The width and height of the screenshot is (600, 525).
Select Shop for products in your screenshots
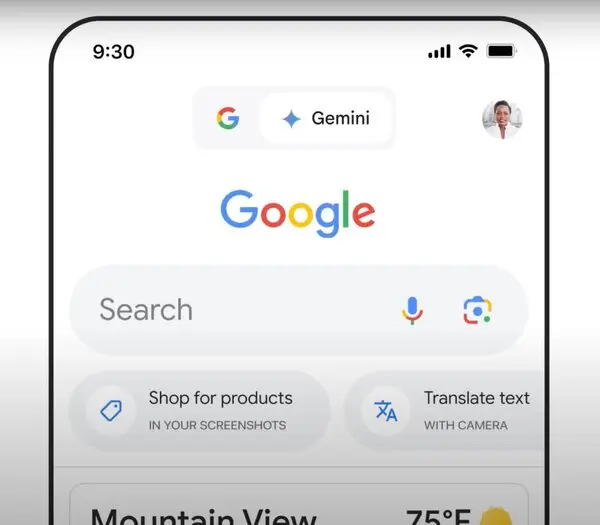[200, 410]
